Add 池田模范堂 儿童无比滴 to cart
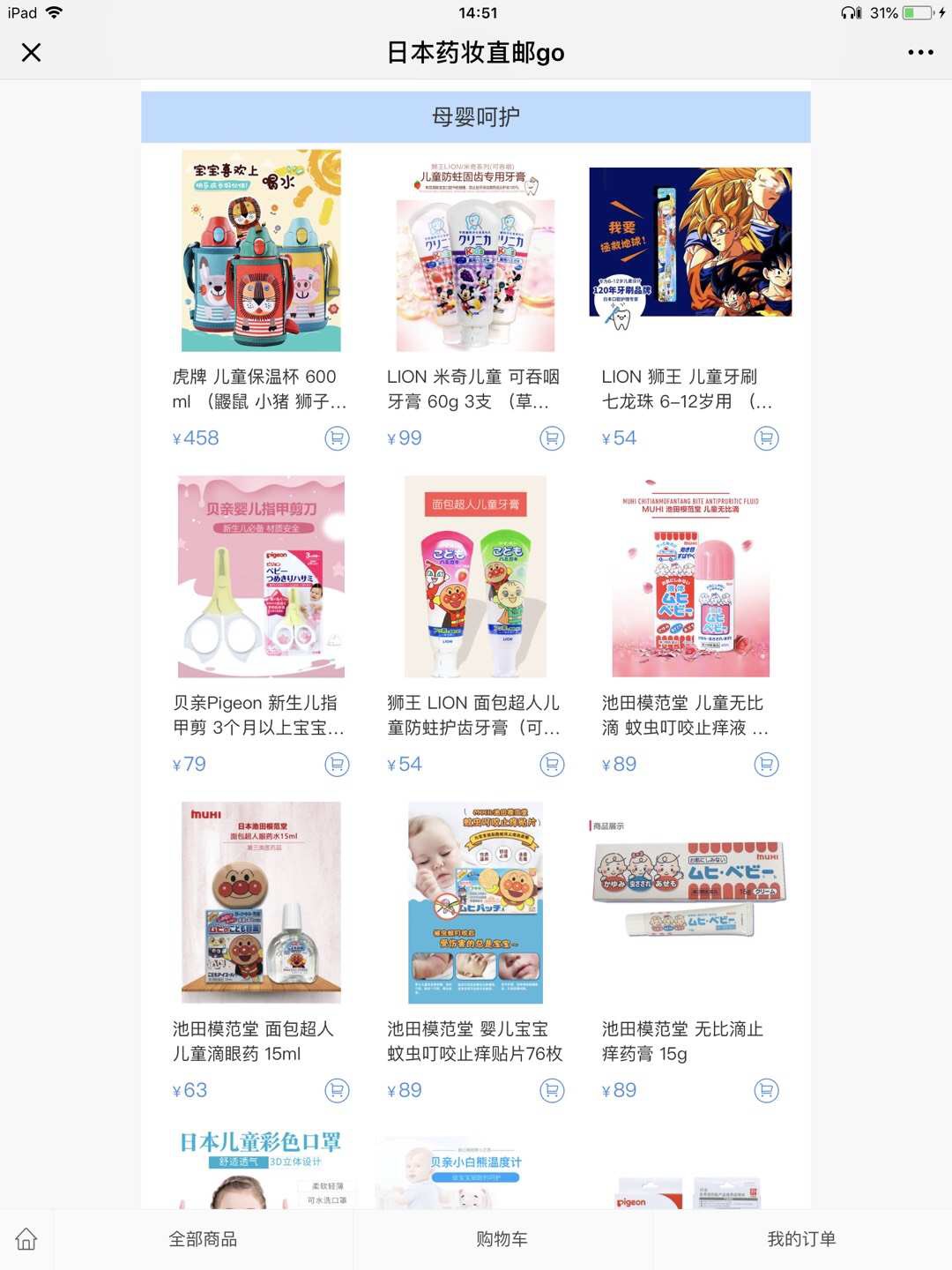This screenshot has width=952, height=1270. click(x=766, y=765)
